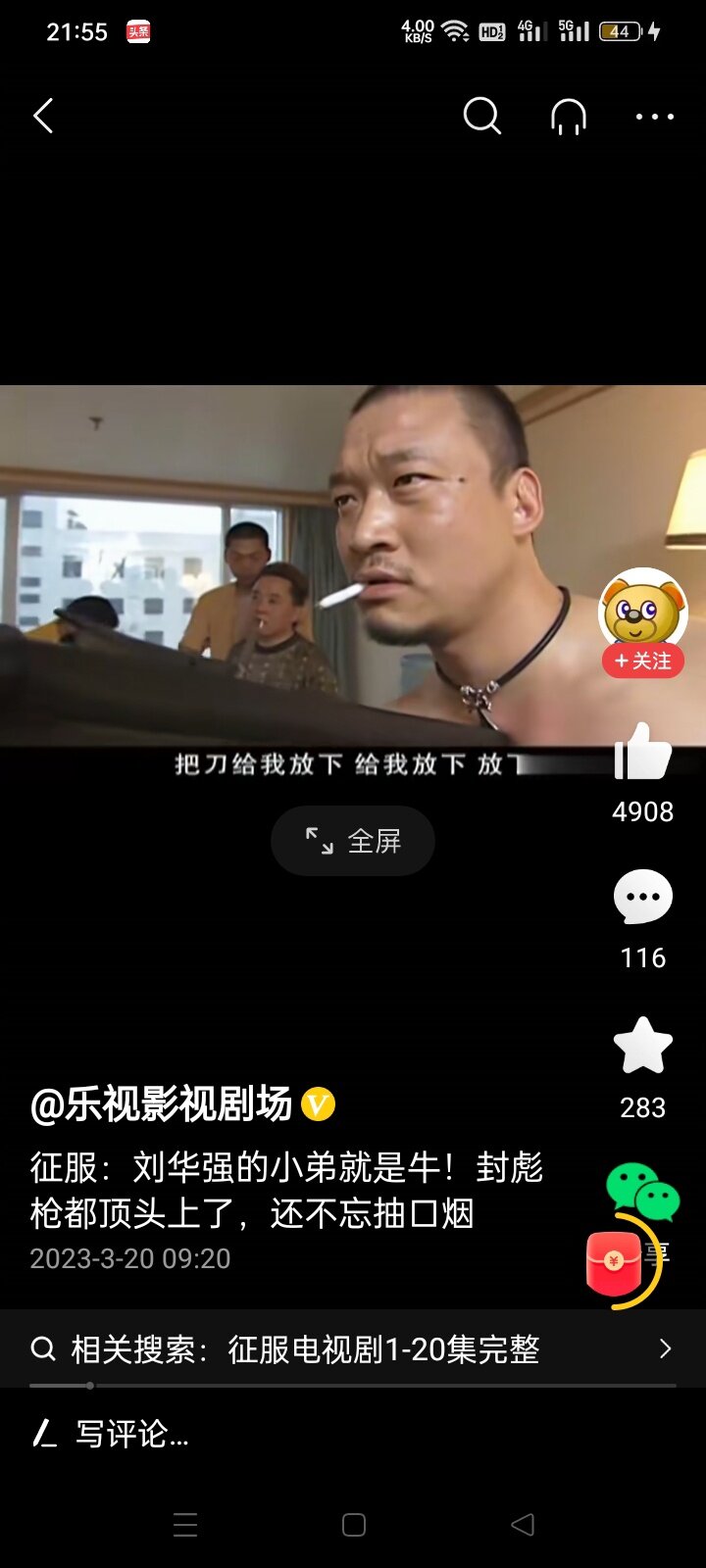Open search from the top bar
This screenshot has height=1568, width=706.
(x=481, y=116)
